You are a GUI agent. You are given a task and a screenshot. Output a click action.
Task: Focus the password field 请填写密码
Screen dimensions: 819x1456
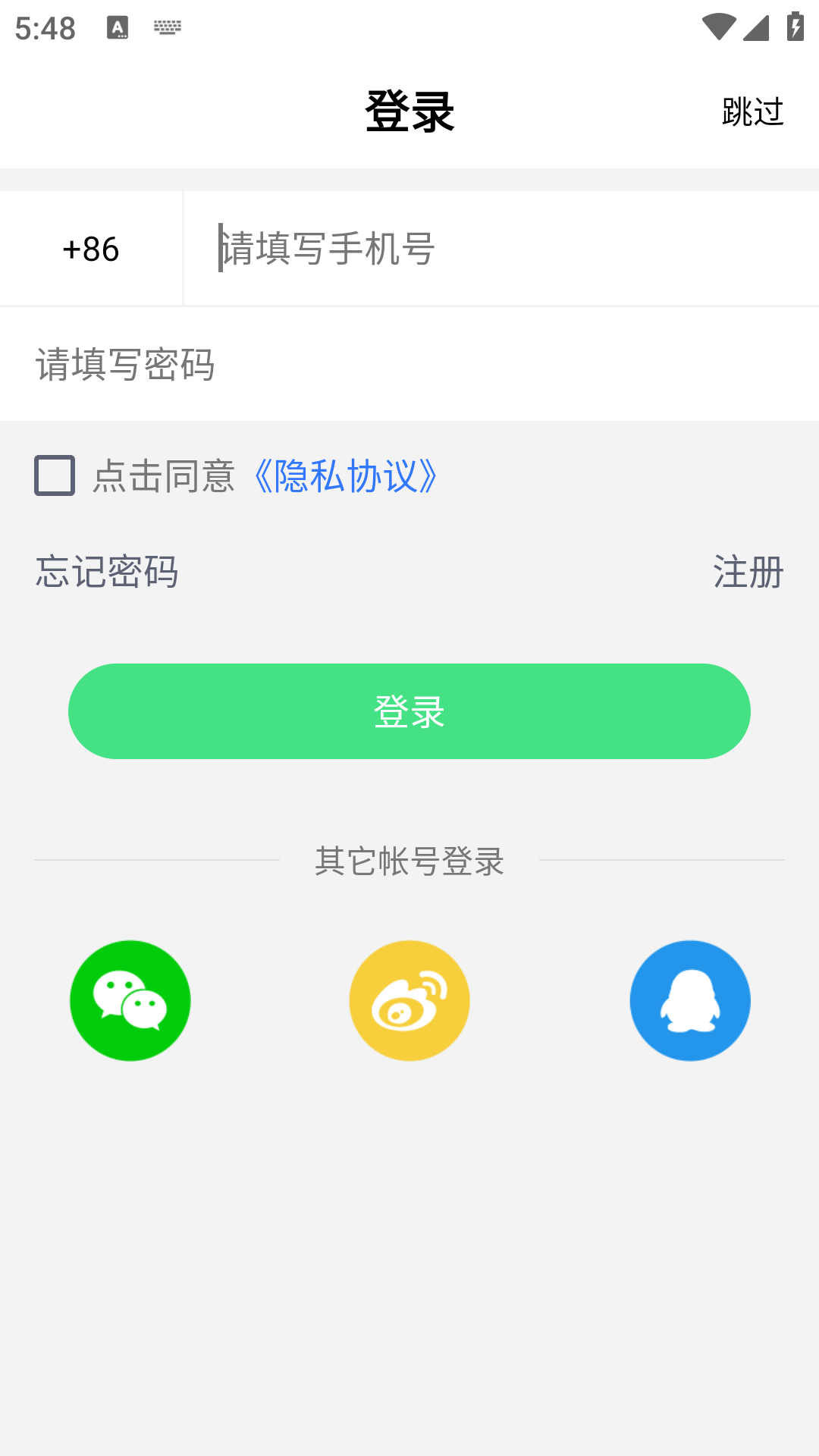409,365
